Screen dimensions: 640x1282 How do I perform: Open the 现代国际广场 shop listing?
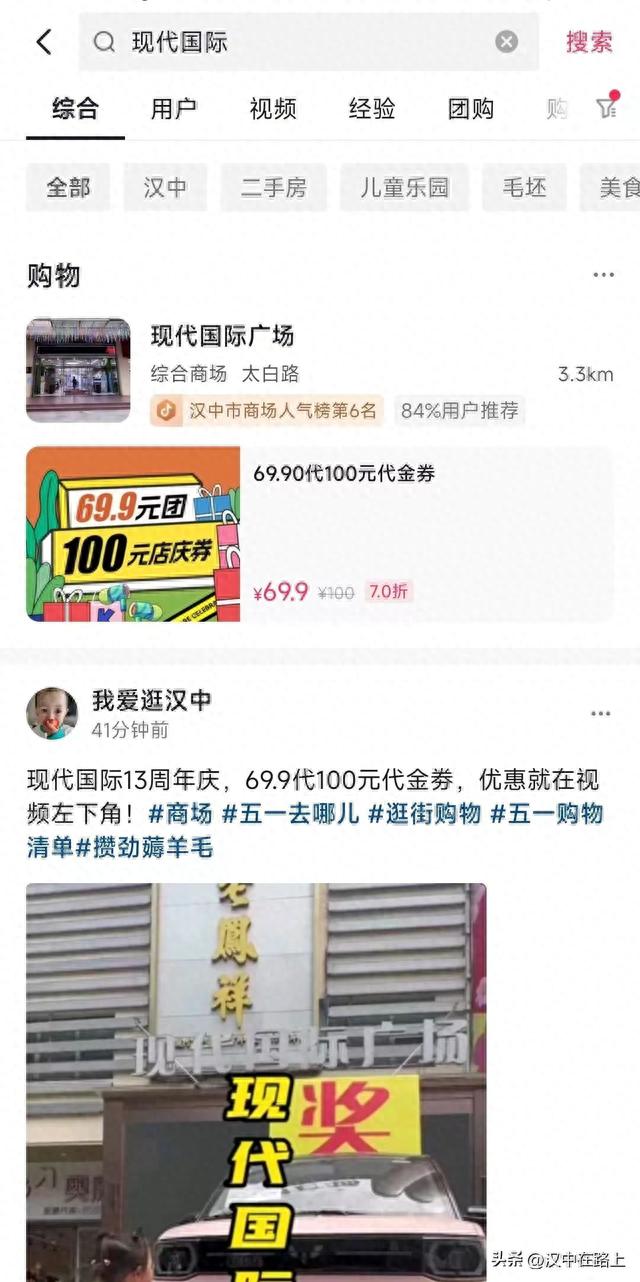tap(320, 371)
